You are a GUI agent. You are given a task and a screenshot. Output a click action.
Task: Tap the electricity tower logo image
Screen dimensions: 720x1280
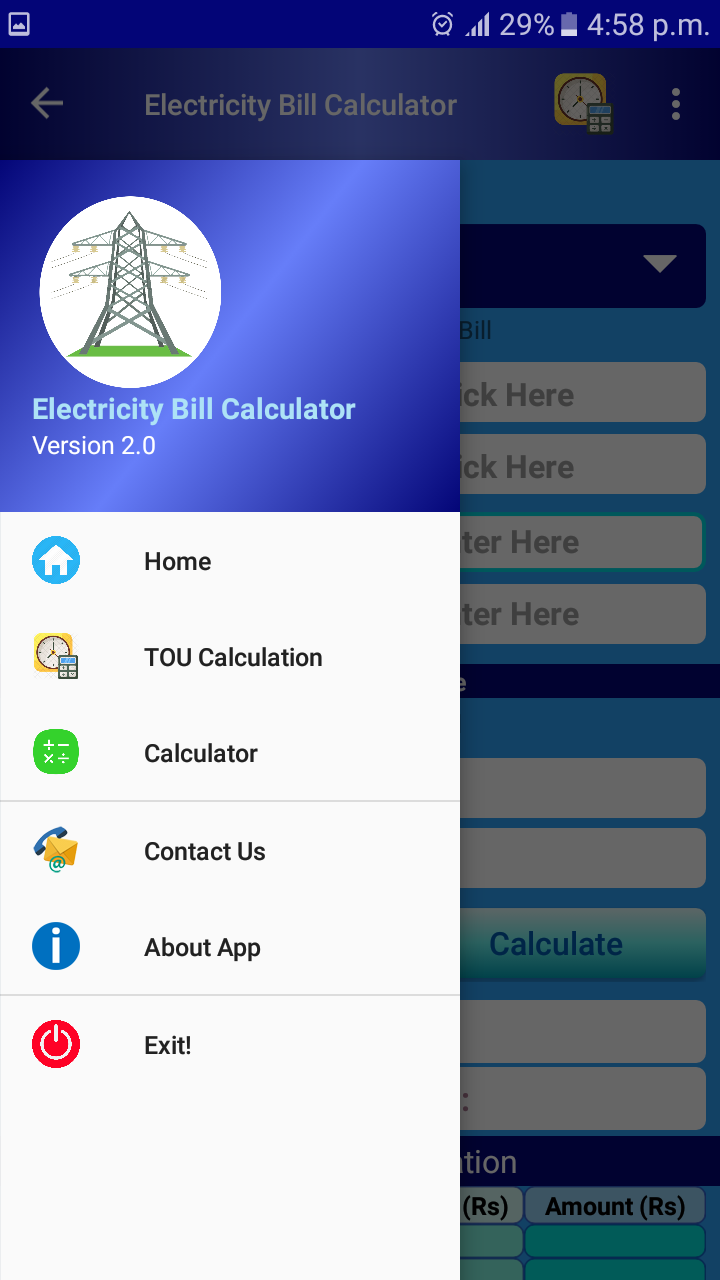coord(130,290)
